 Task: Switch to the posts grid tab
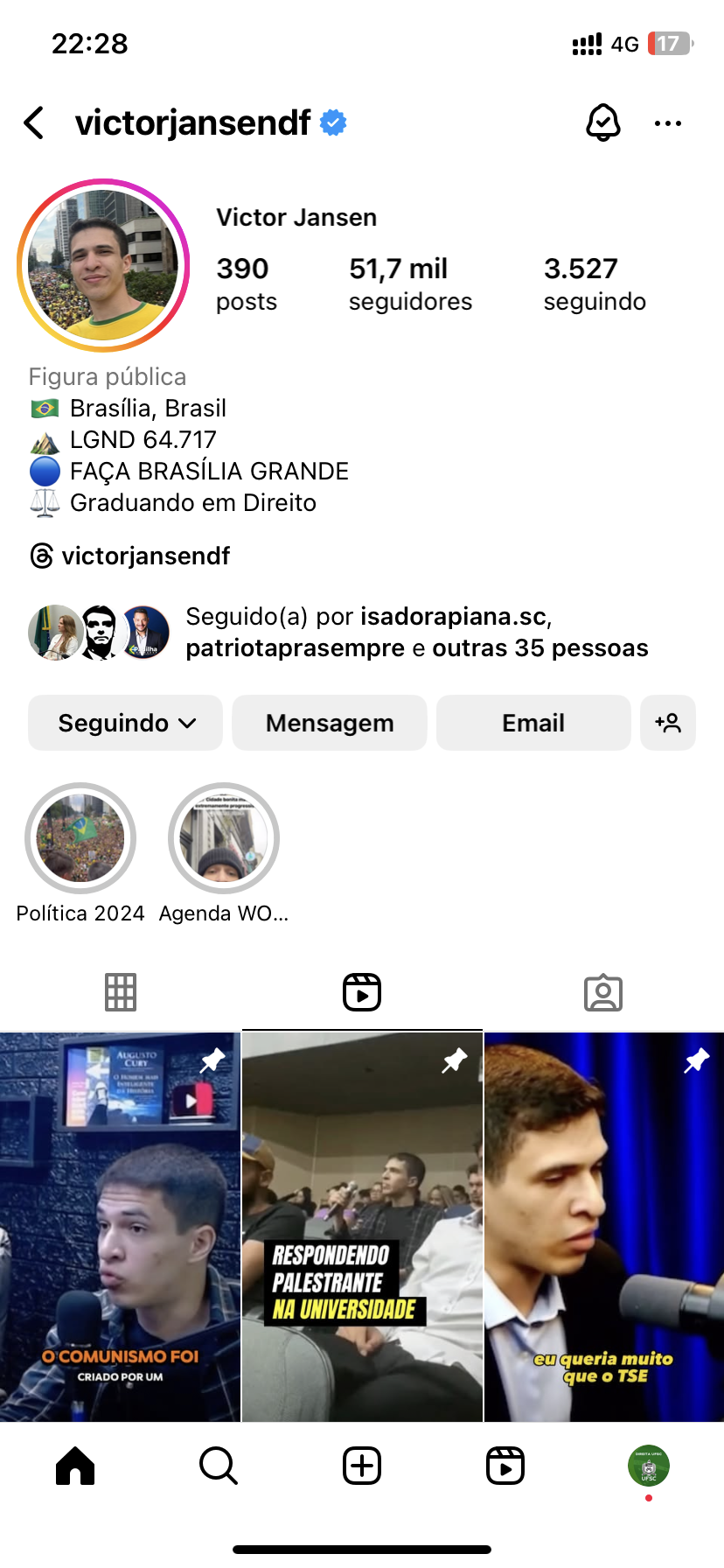click(121, 992)
